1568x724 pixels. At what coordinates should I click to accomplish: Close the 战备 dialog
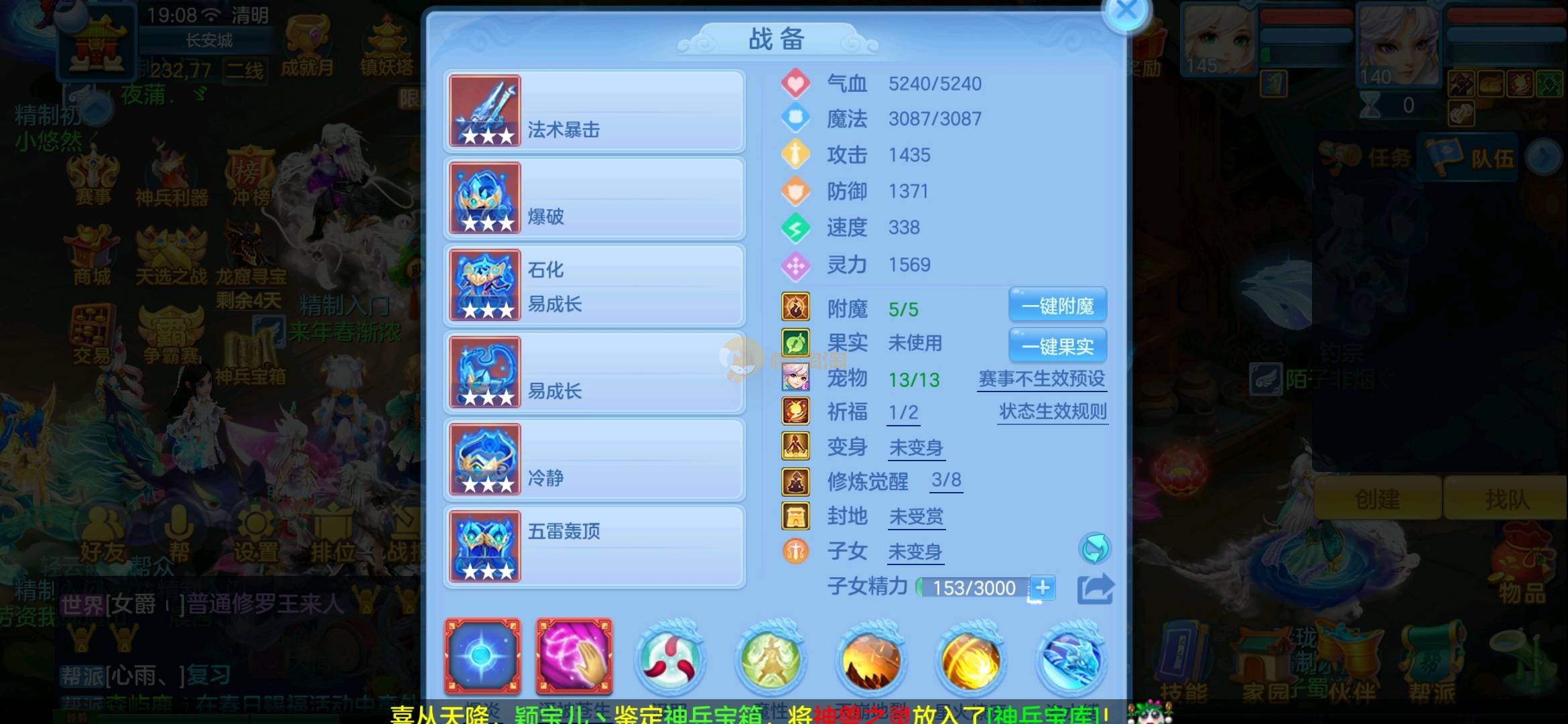point(1126,11)
